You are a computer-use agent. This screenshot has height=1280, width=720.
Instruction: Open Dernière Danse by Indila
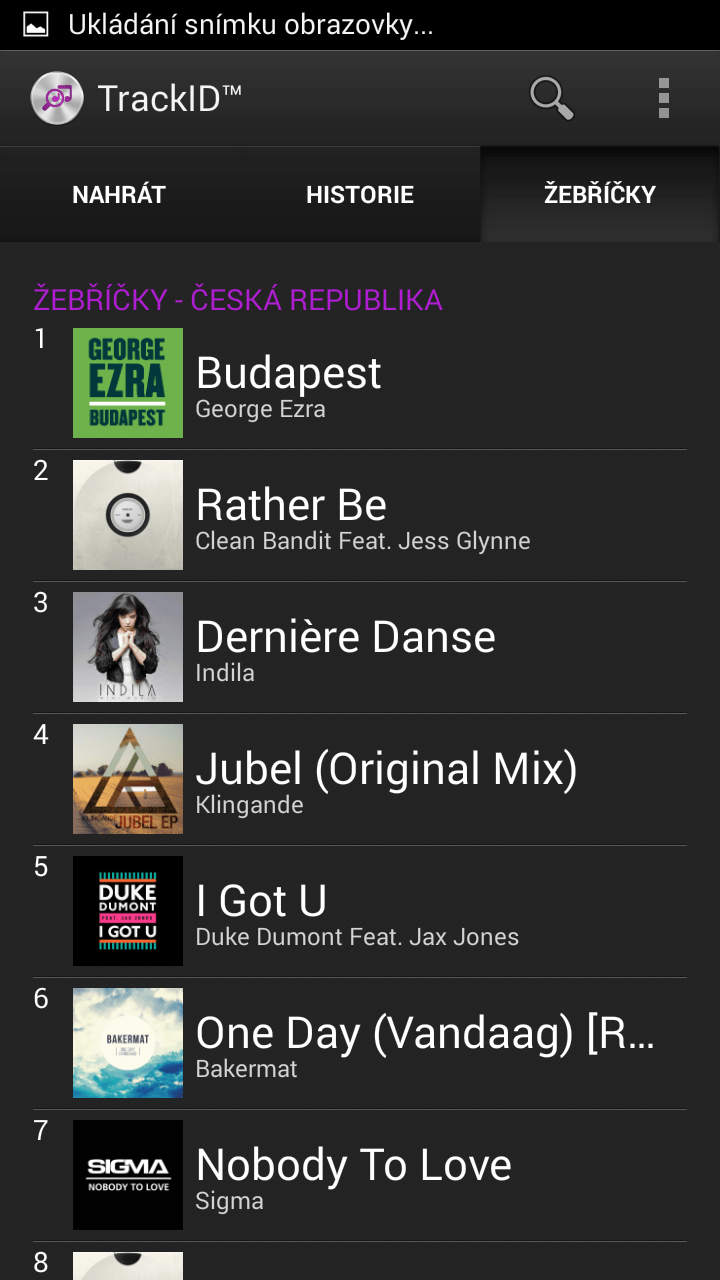(360, 647)
